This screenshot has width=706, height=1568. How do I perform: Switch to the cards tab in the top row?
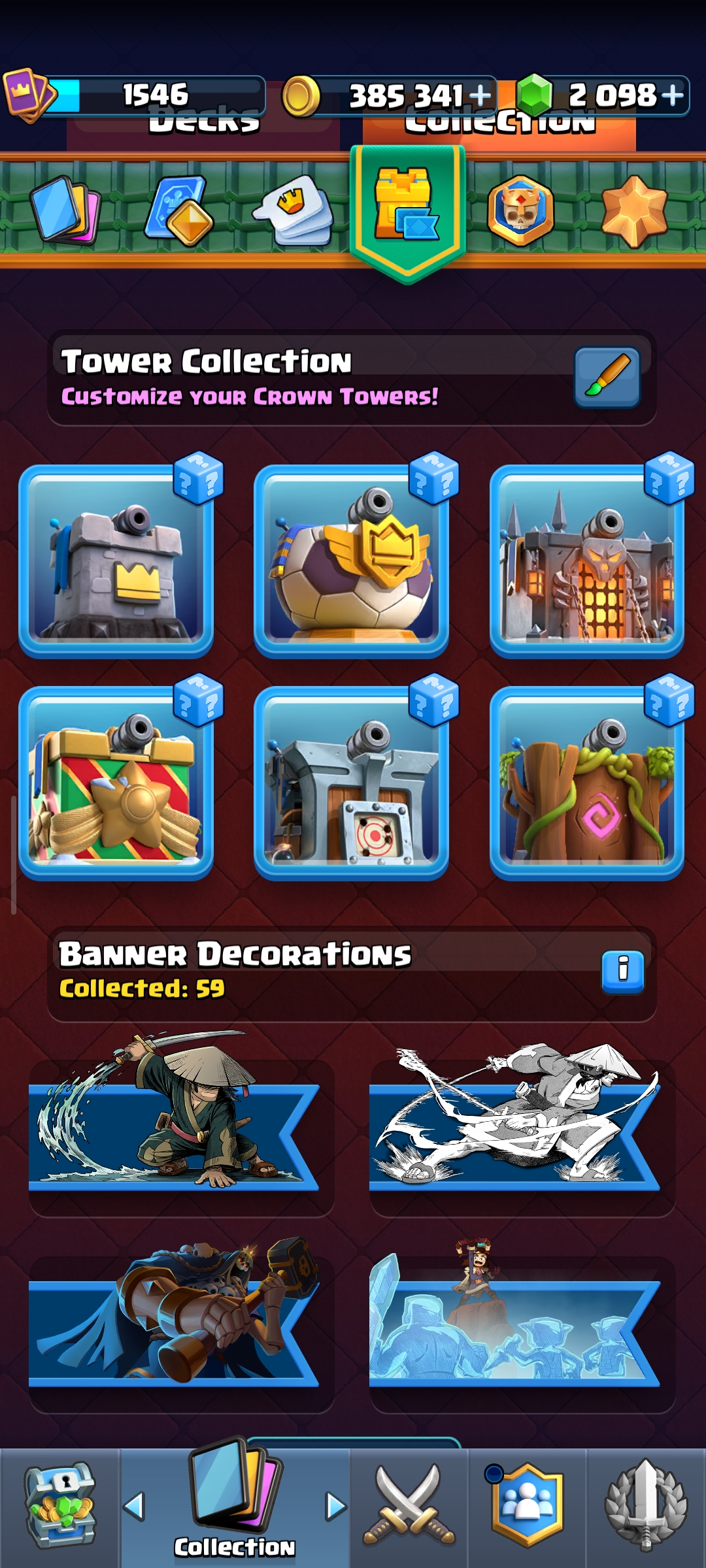click(65, 209)
